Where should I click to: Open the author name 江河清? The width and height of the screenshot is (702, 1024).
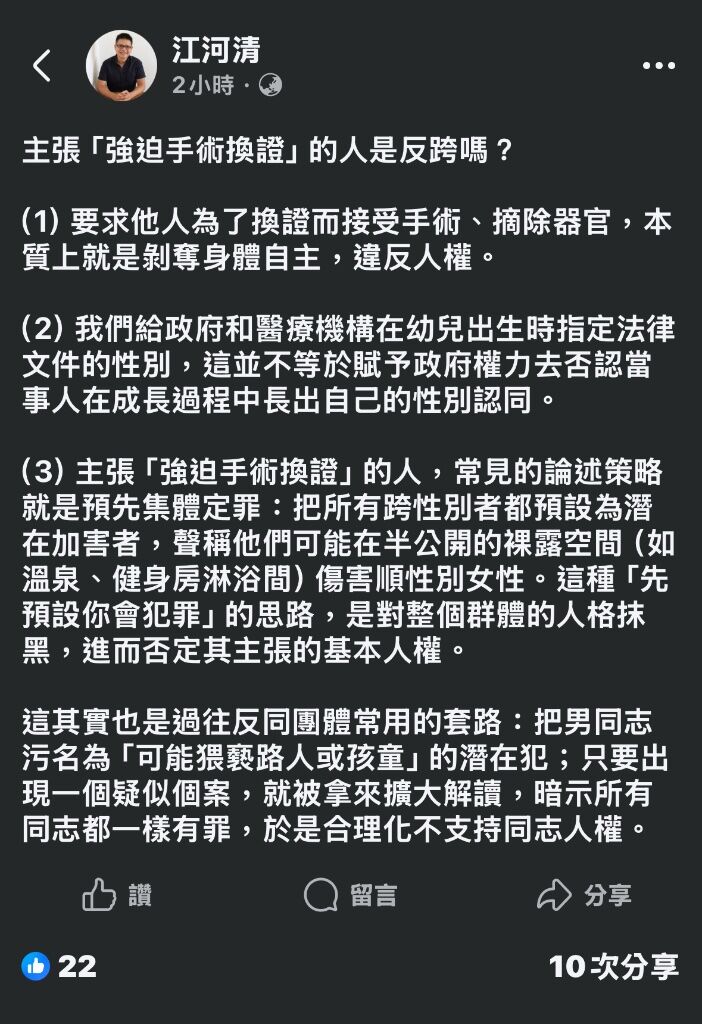215,48
